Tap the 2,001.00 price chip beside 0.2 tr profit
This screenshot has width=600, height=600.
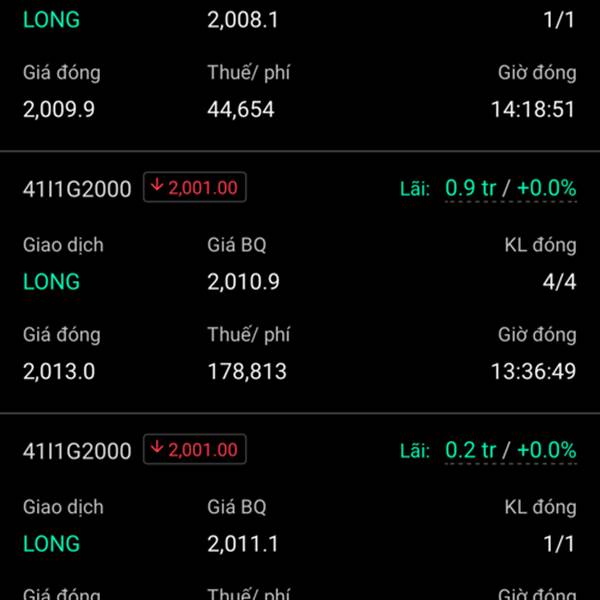point(195,450)
